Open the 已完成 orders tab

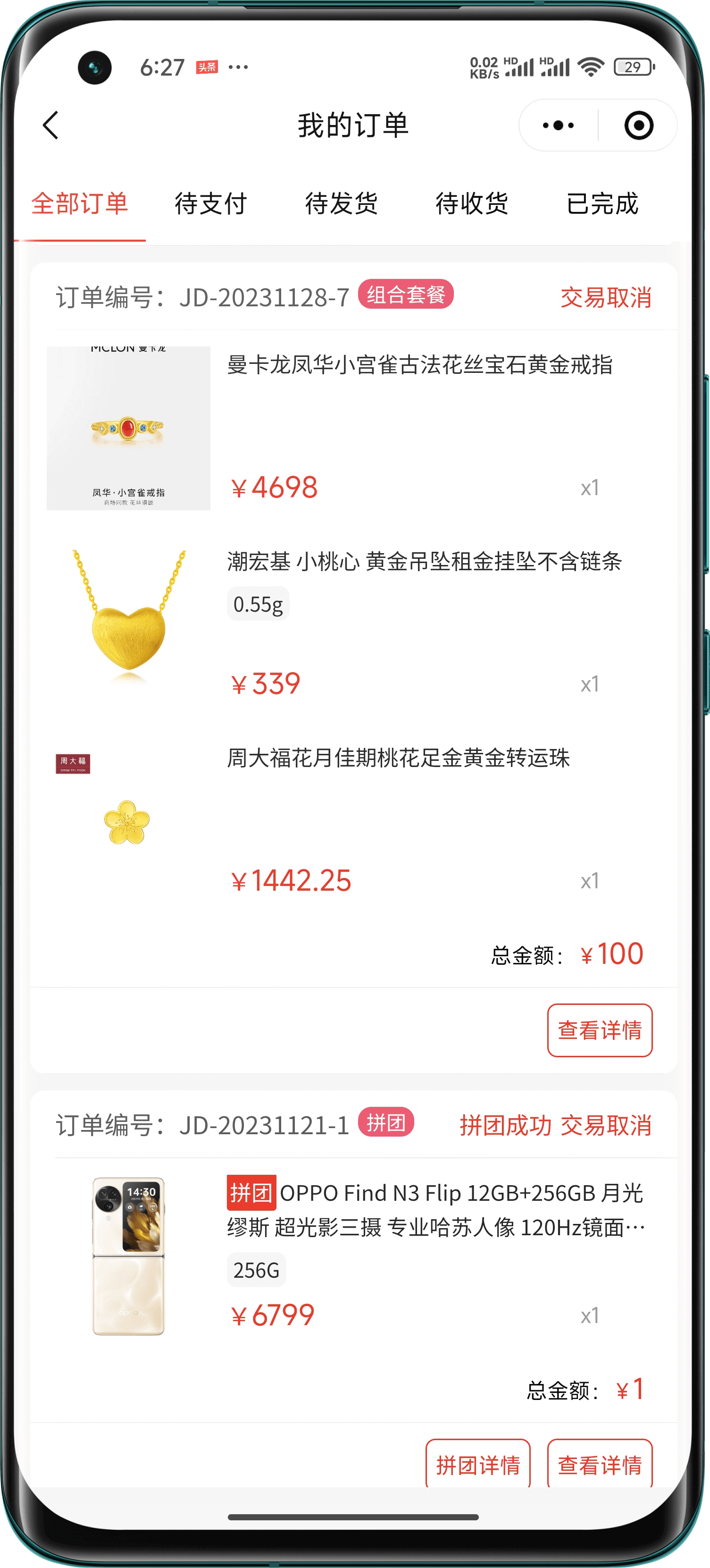point(601,204)
